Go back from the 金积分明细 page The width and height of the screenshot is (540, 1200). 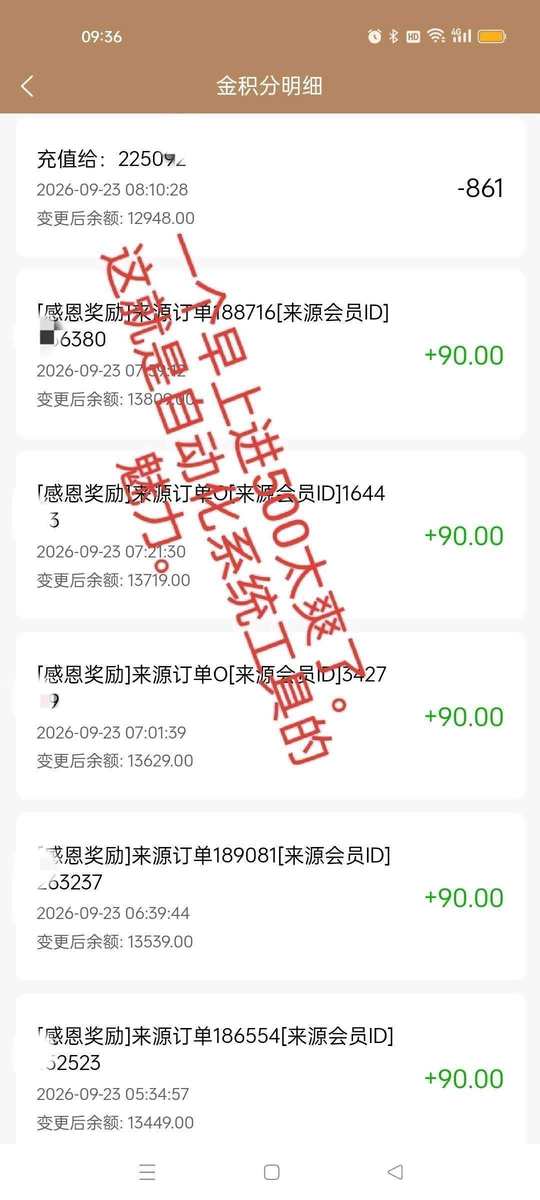(27, 86)
